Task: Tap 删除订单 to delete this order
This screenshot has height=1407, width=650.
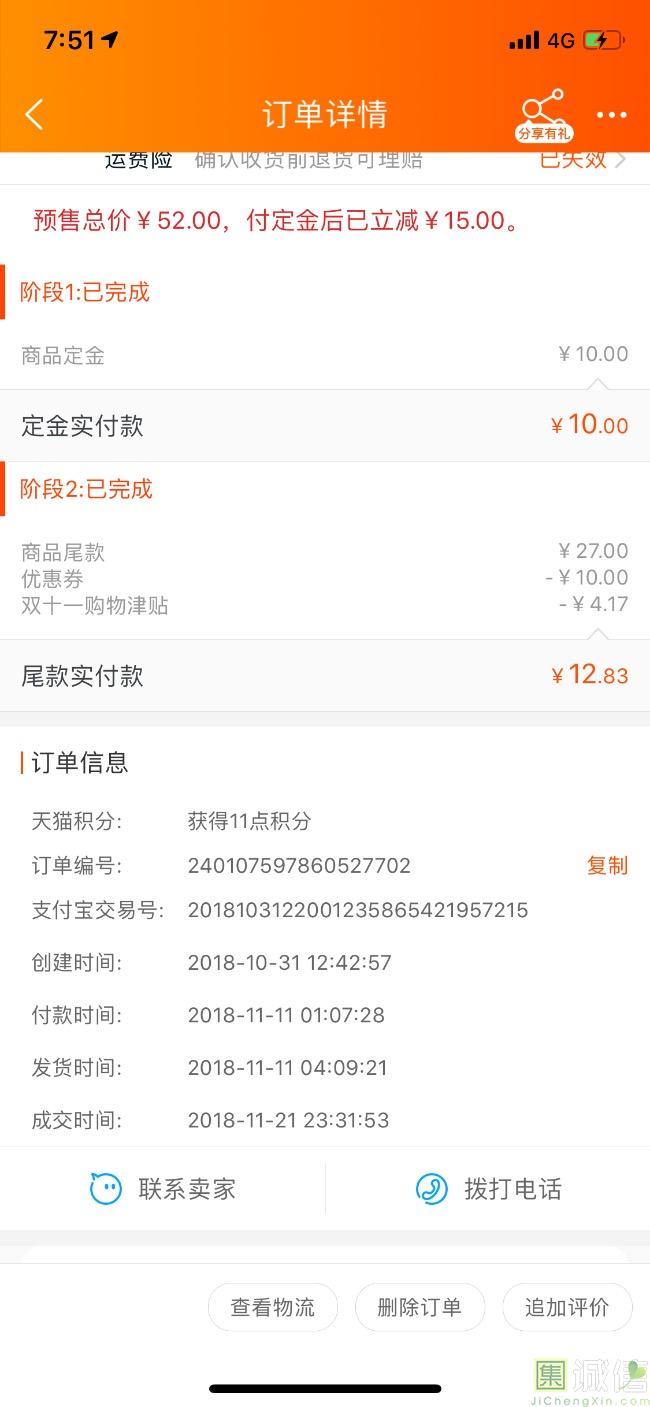Action: click(419, 1307)
